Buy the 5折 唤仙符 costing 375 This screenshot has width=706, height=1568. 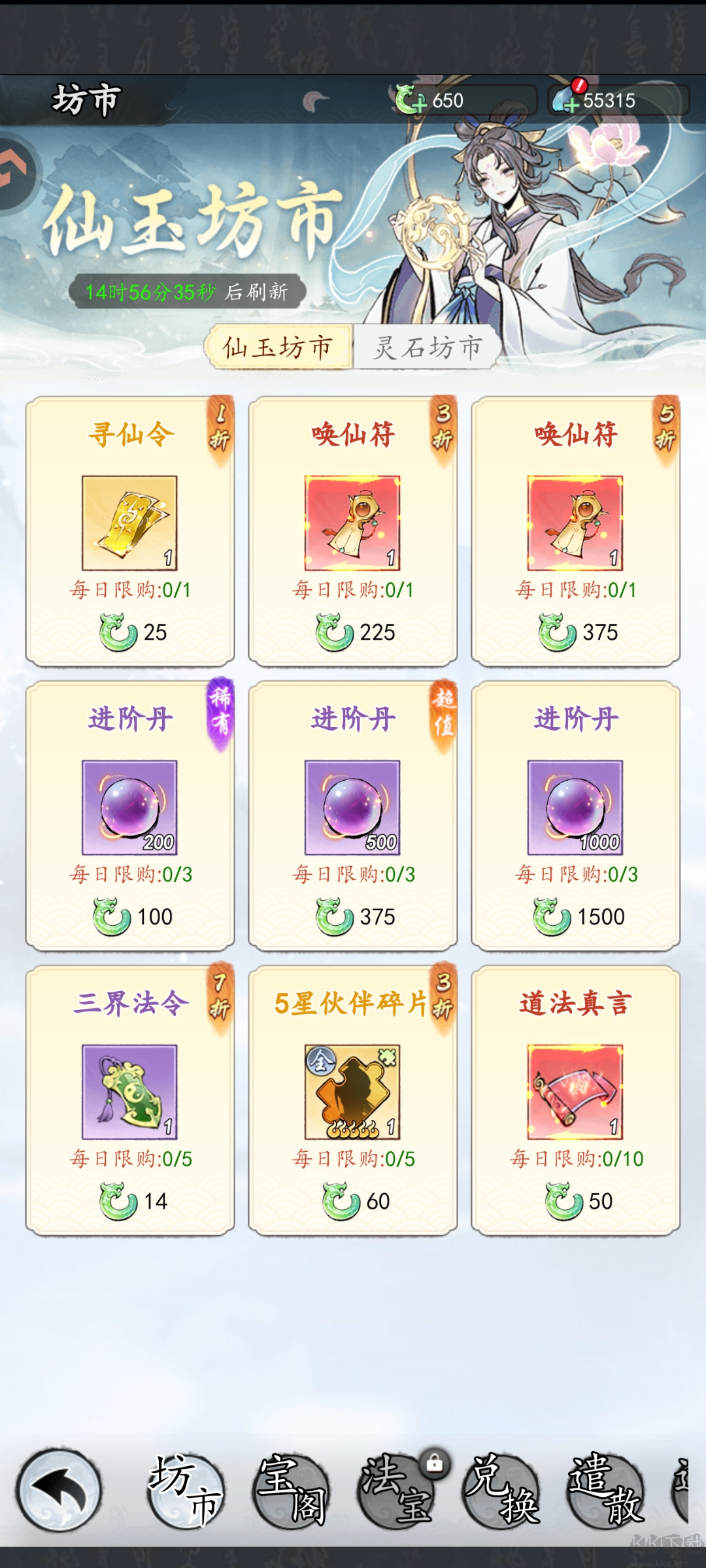tap(574, 529)
